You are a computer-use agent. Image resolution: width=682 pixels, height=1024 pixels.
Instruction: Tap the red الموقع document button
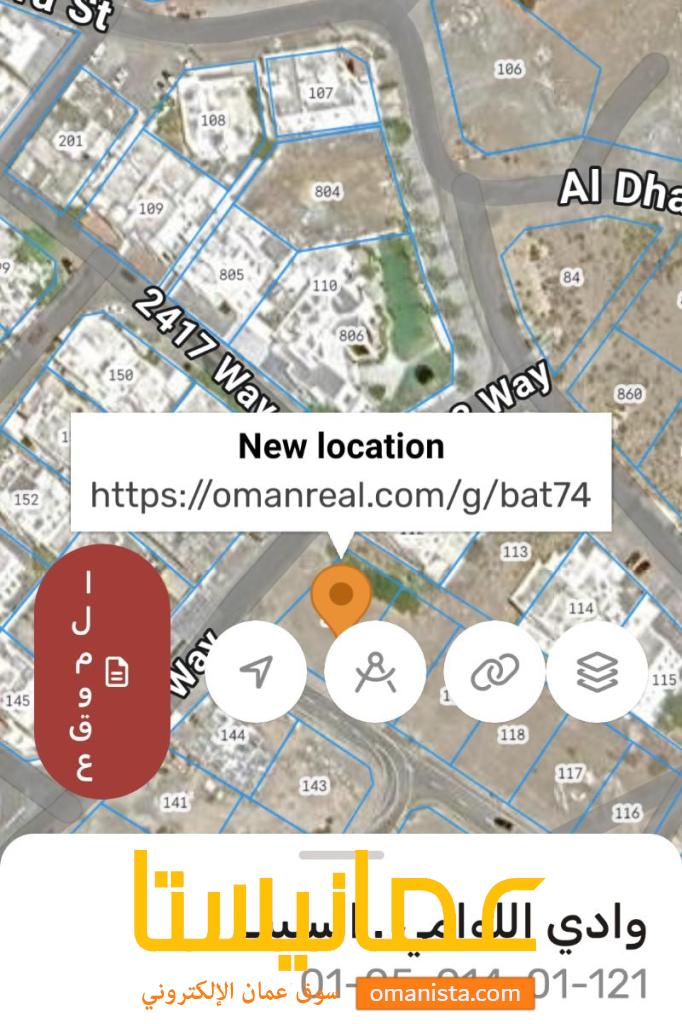tap(102, 671)
